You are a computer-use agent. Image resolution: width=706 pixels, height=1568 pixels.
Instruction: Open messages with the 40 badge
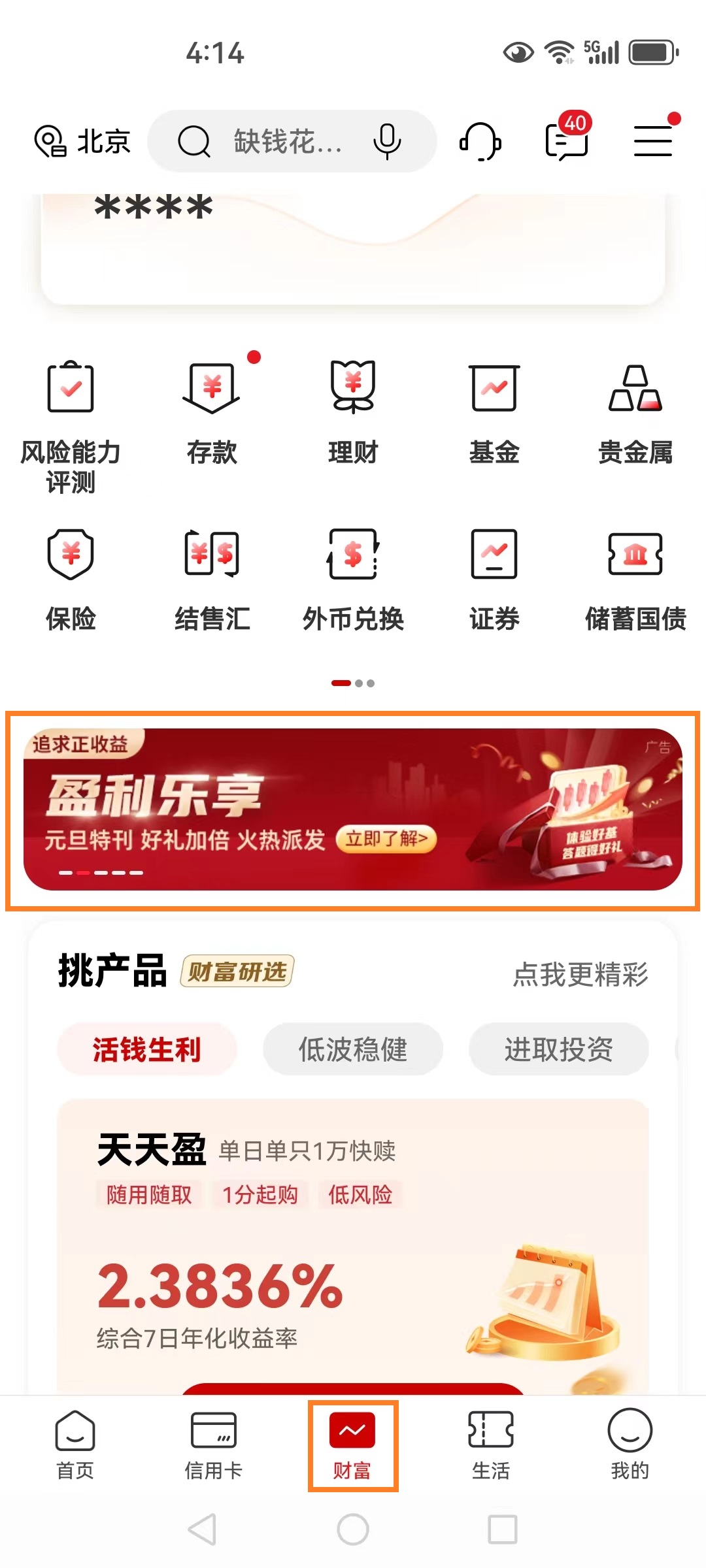pos(567,140)
